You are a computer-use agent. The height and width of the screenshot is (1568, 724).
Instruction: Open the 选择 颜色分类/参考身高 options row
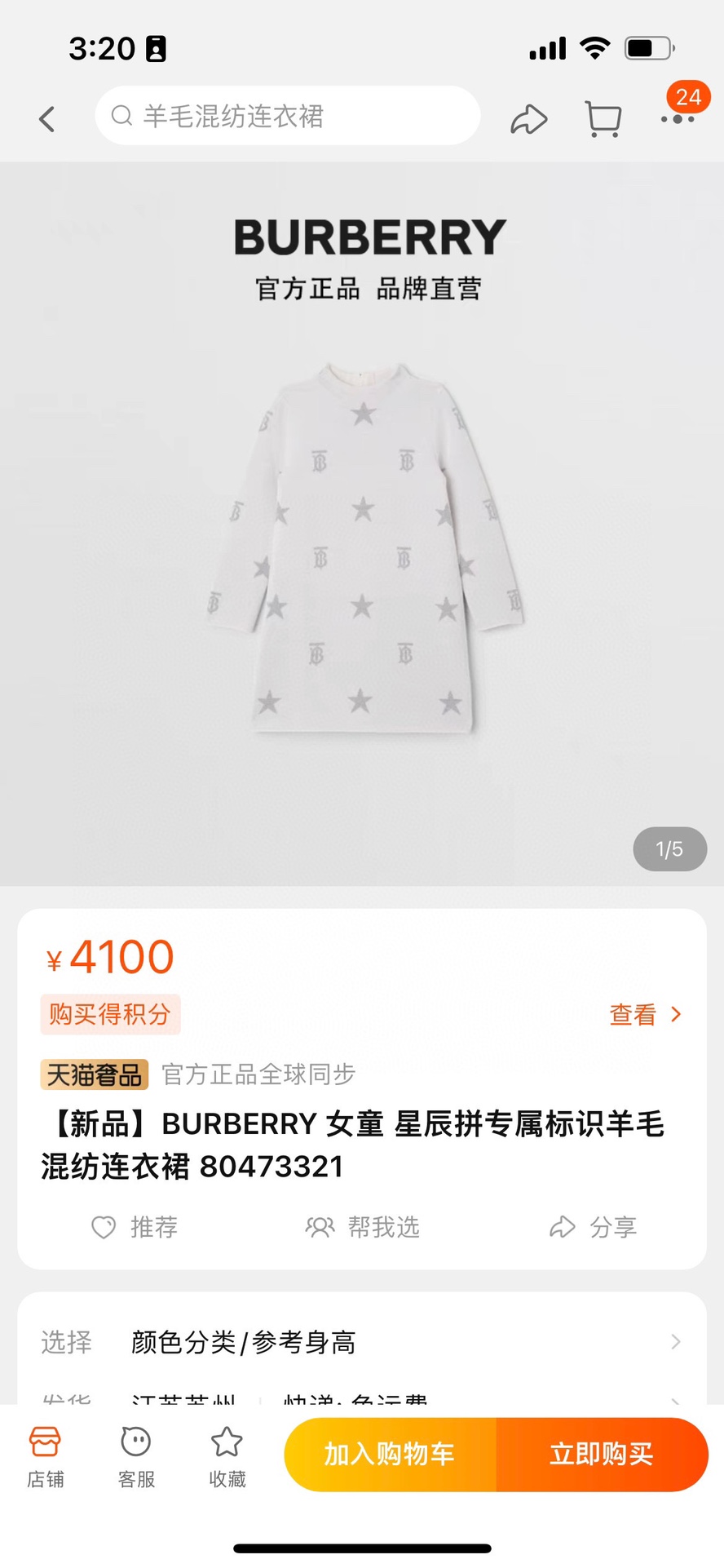click(362, 1342)
